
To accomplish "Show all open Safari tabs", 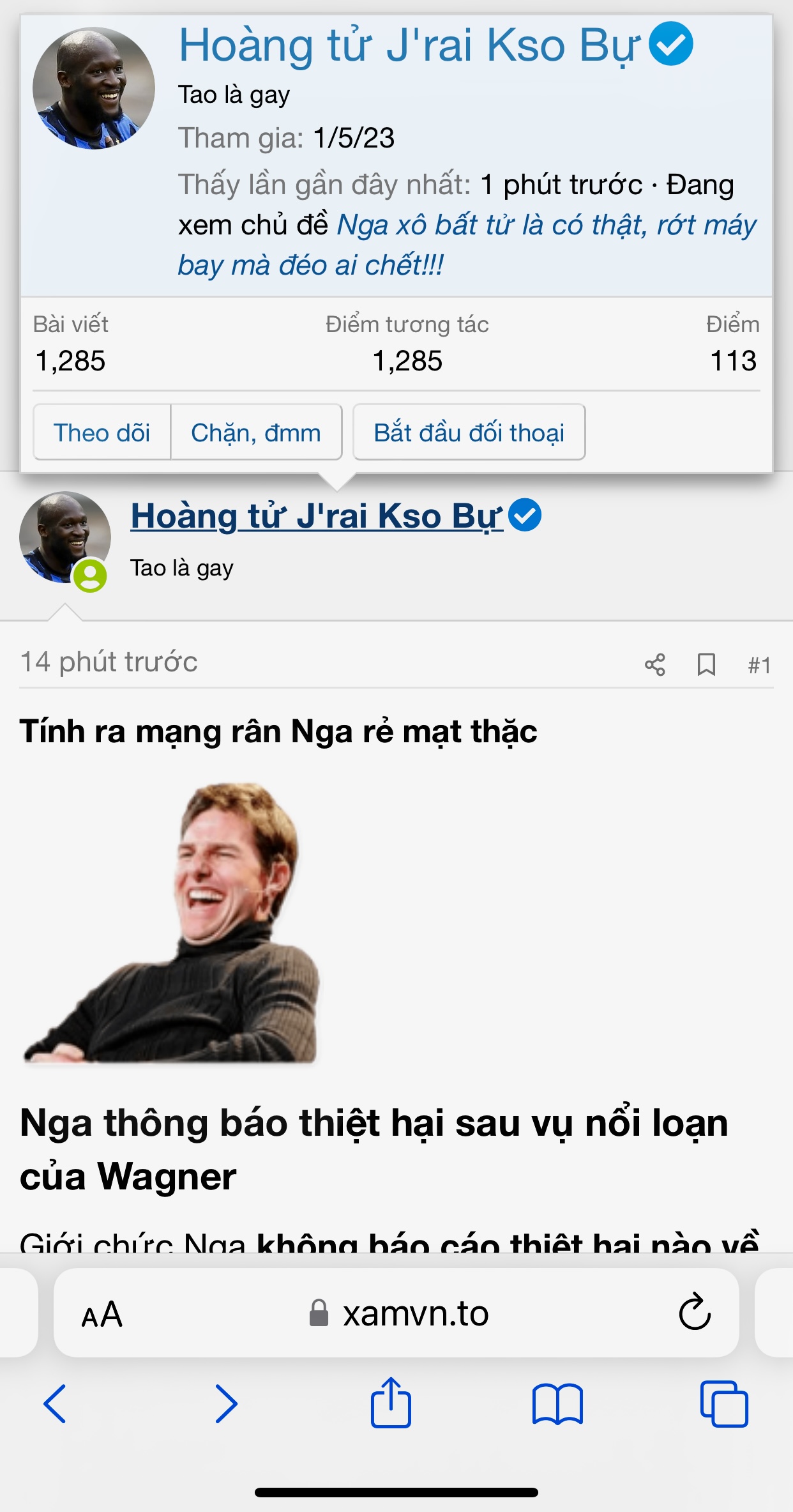I will tap(724, 1403).
